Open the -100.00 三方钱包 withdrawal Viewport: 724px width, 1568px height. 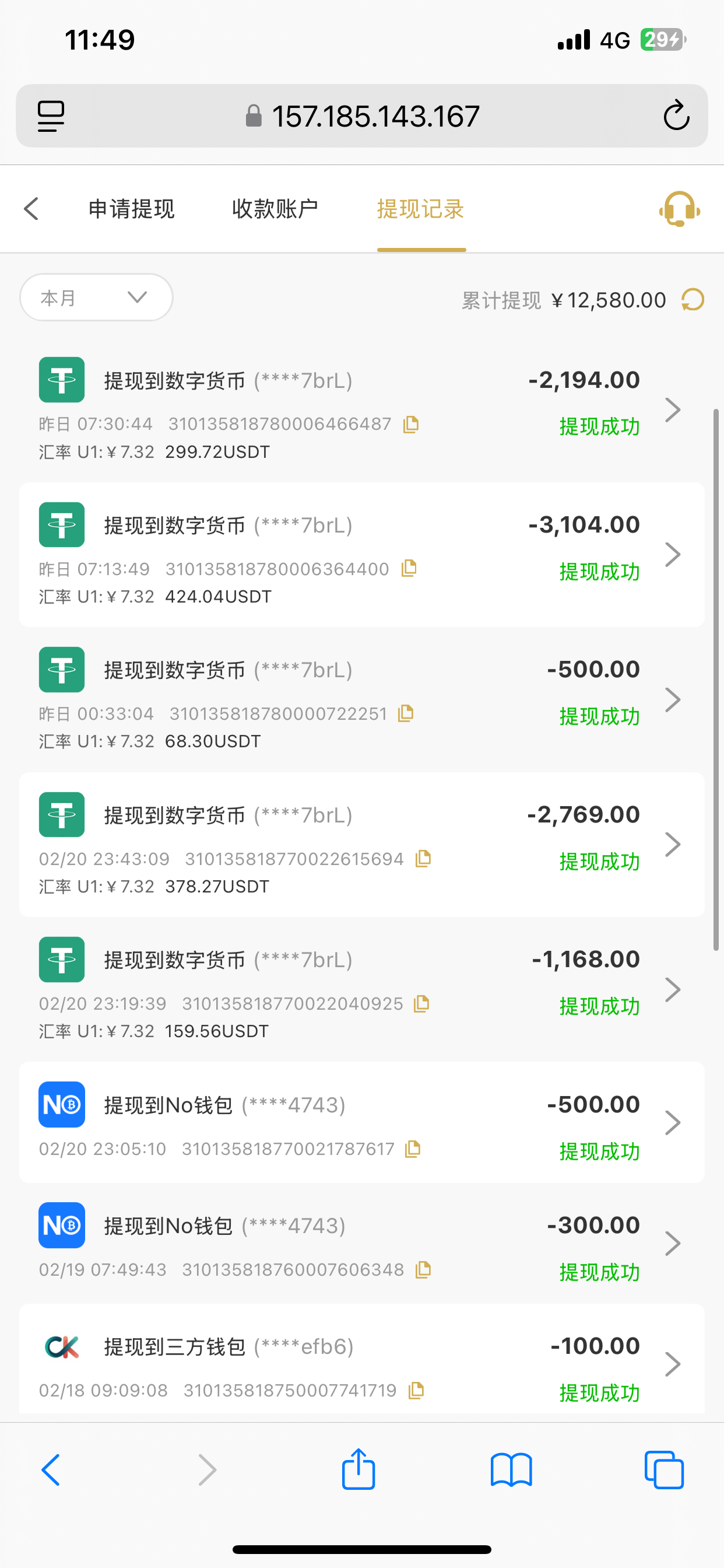[672, 1364]
